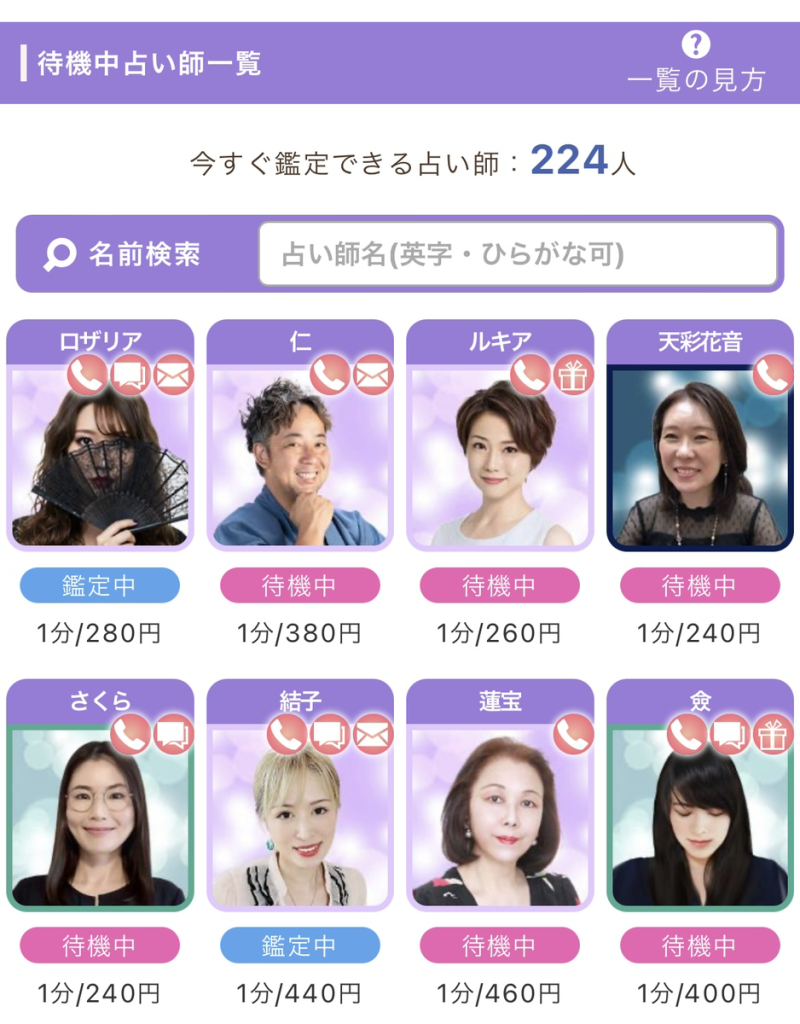Viewport: 800px width, 1024px height.
Task: Tap the 鑑定中 button under 結子
Action: (300, 945)
